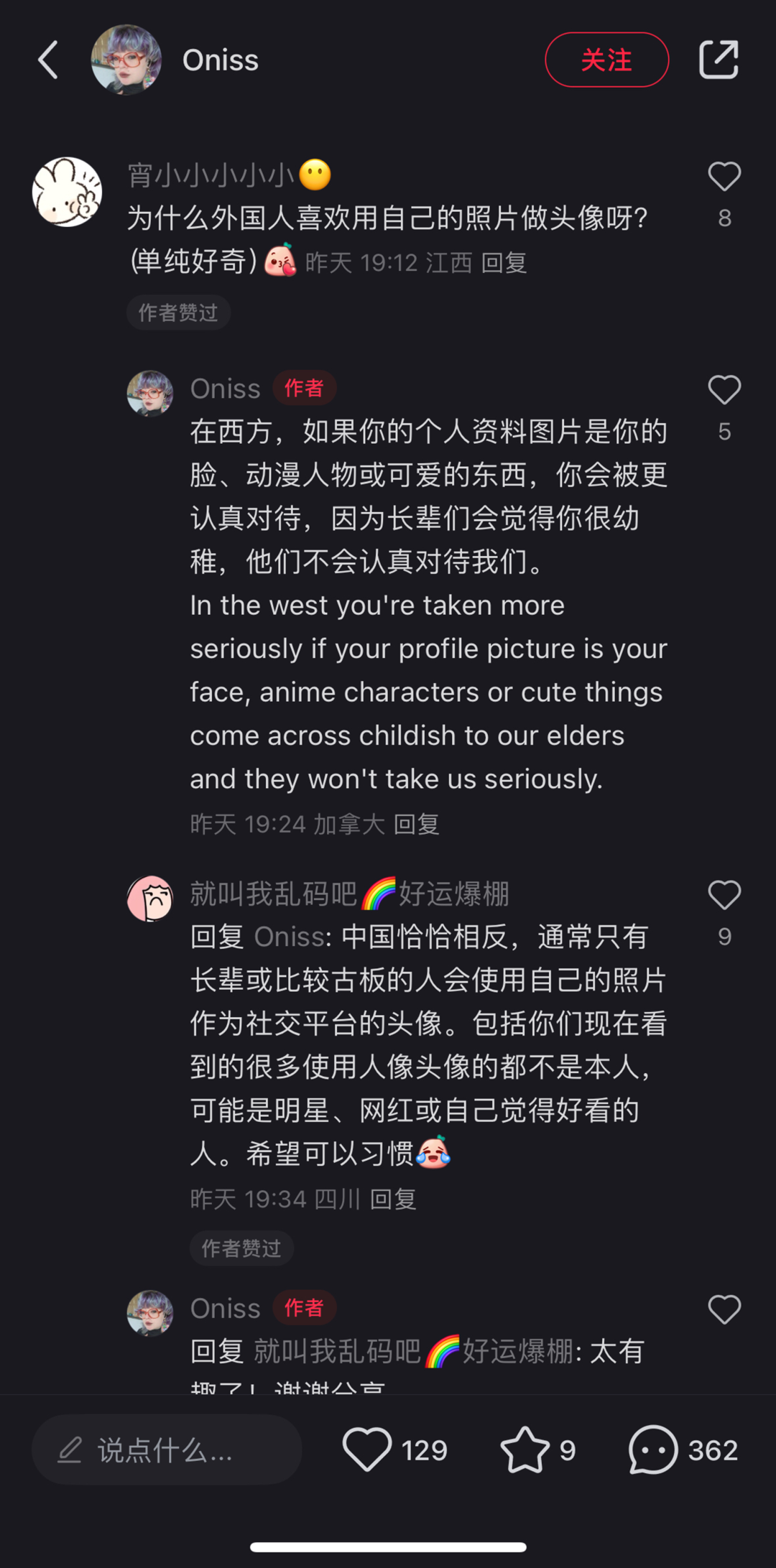Screen dimensions: 776x1568
Task: Tap 回复 under the 19:34 四川 comment
Action: pyautogui.click(x=393, y=1199)
